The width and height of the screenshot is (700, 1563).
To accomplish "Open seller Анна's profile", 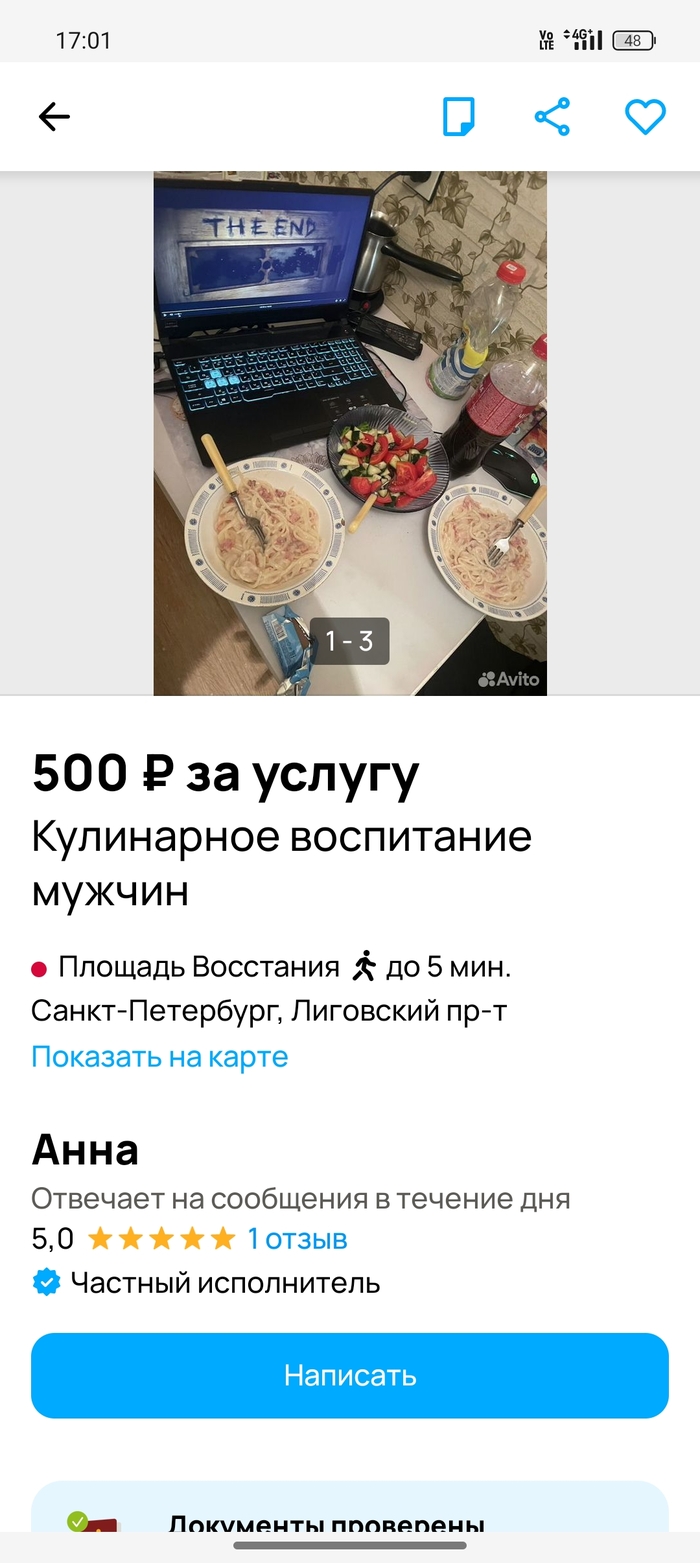I will [x=86, y=1150].
